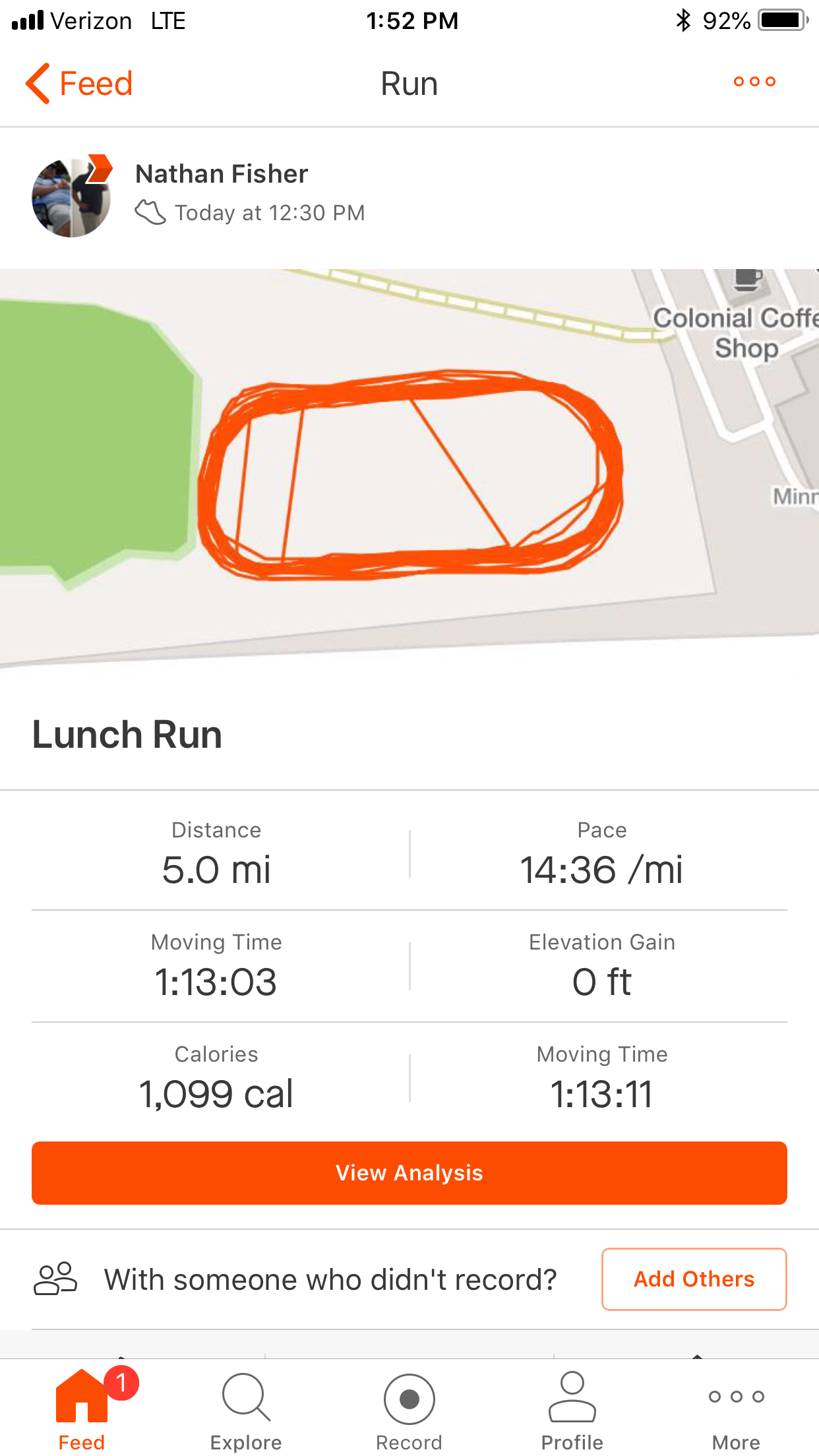Tap the View Analysis button

tap(409, 1172)
